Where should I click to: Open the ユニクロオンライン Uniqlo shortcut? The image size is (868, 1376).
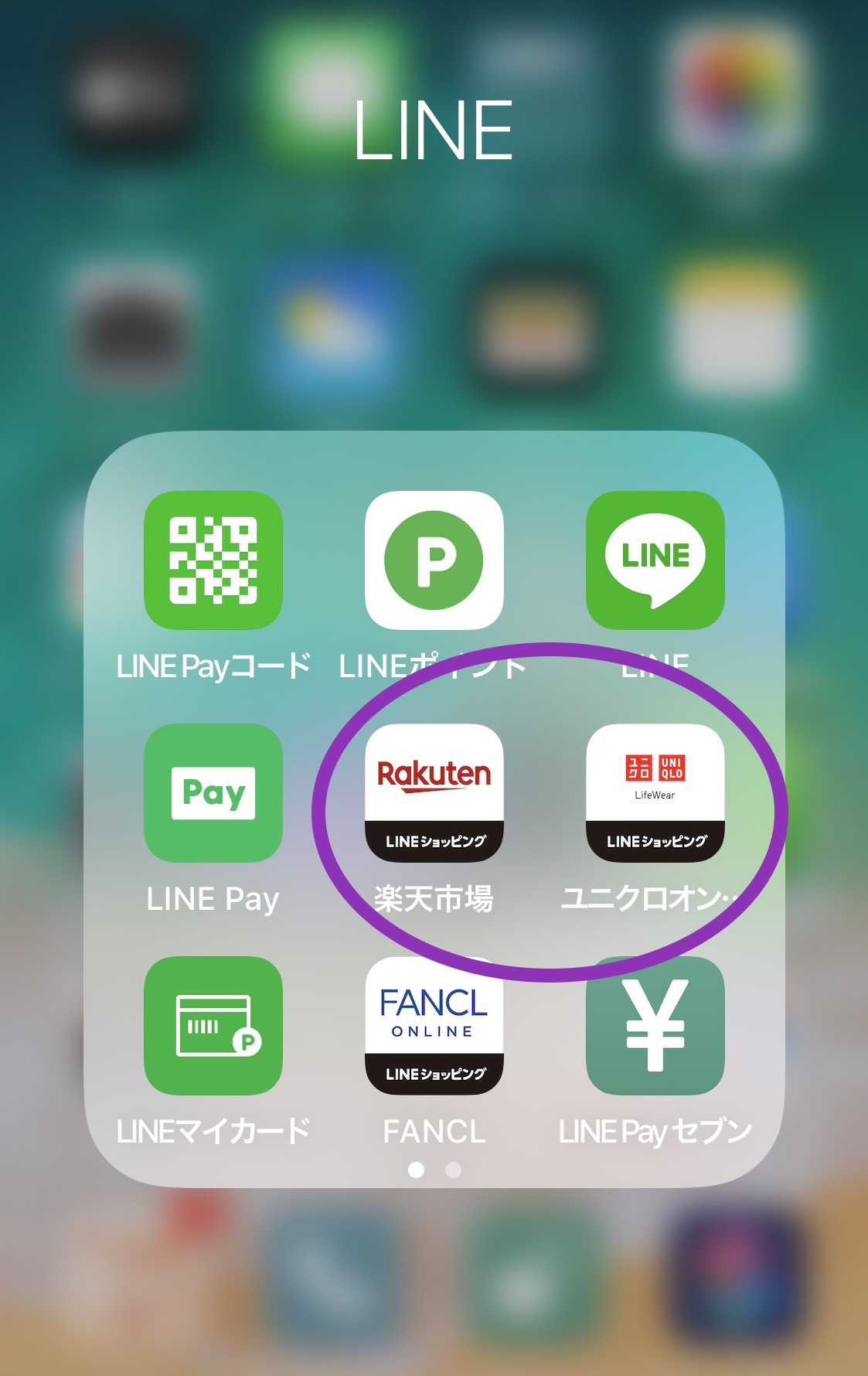(x=655, y=792)
